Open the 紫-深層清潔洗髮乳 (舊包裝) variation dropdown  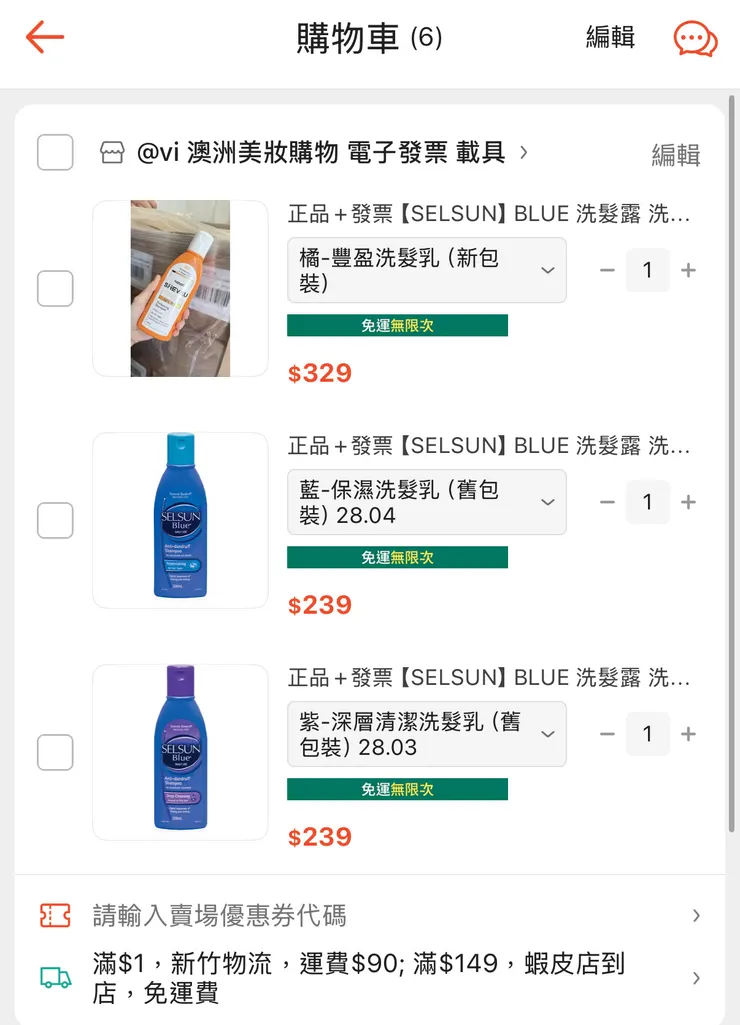tap(426, 734)
